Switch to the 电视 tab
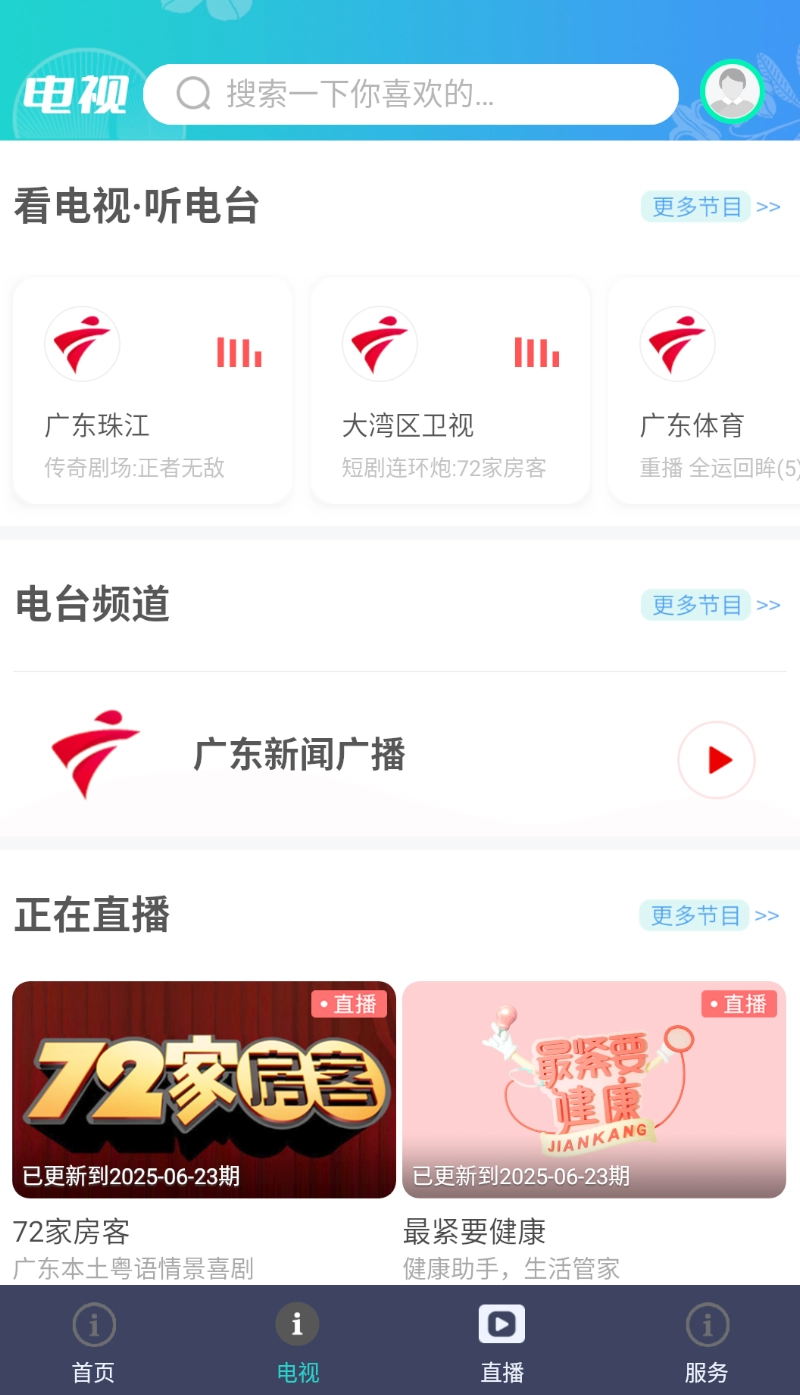The image size is (800, 1395). tap(297, 1340)
